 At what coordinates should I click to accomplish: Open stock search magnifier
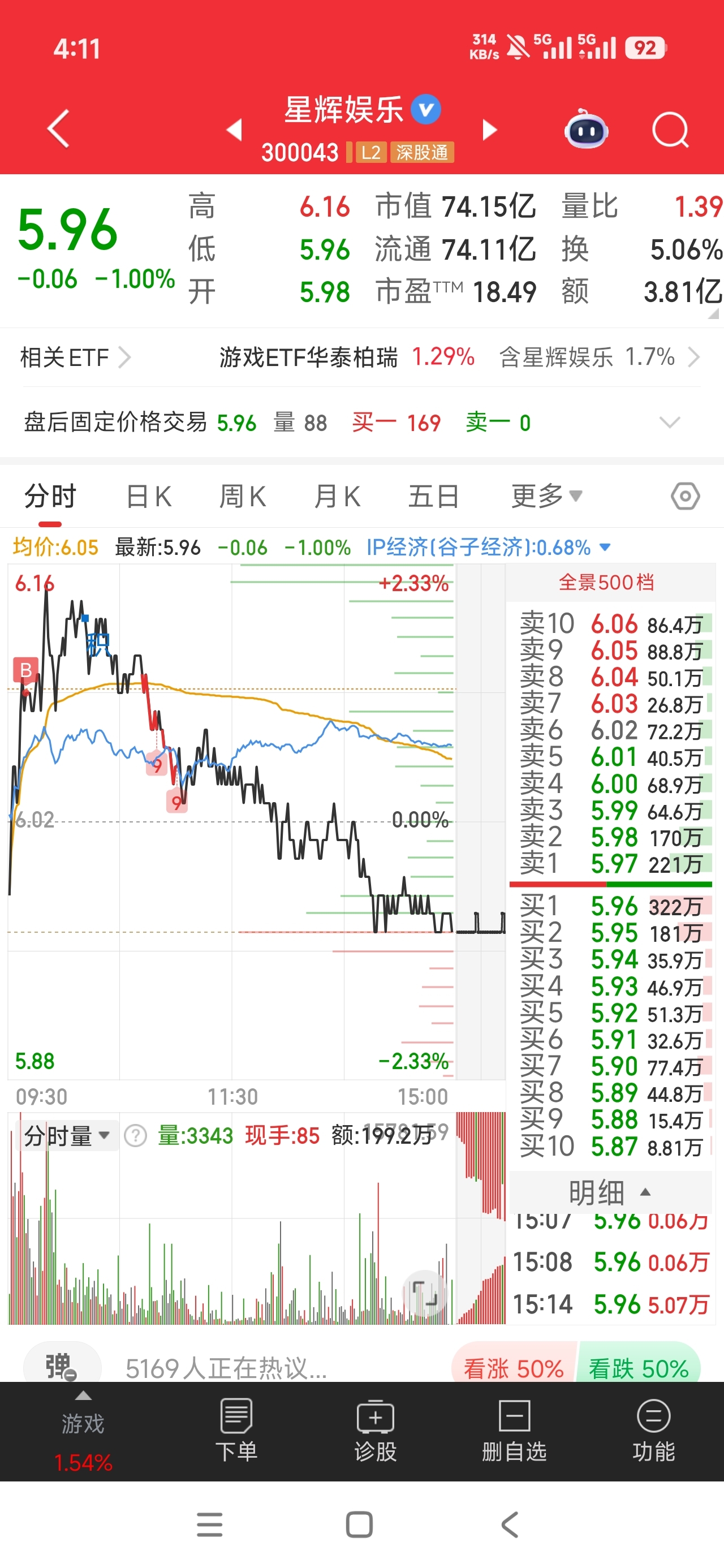(x=670, y=130)
